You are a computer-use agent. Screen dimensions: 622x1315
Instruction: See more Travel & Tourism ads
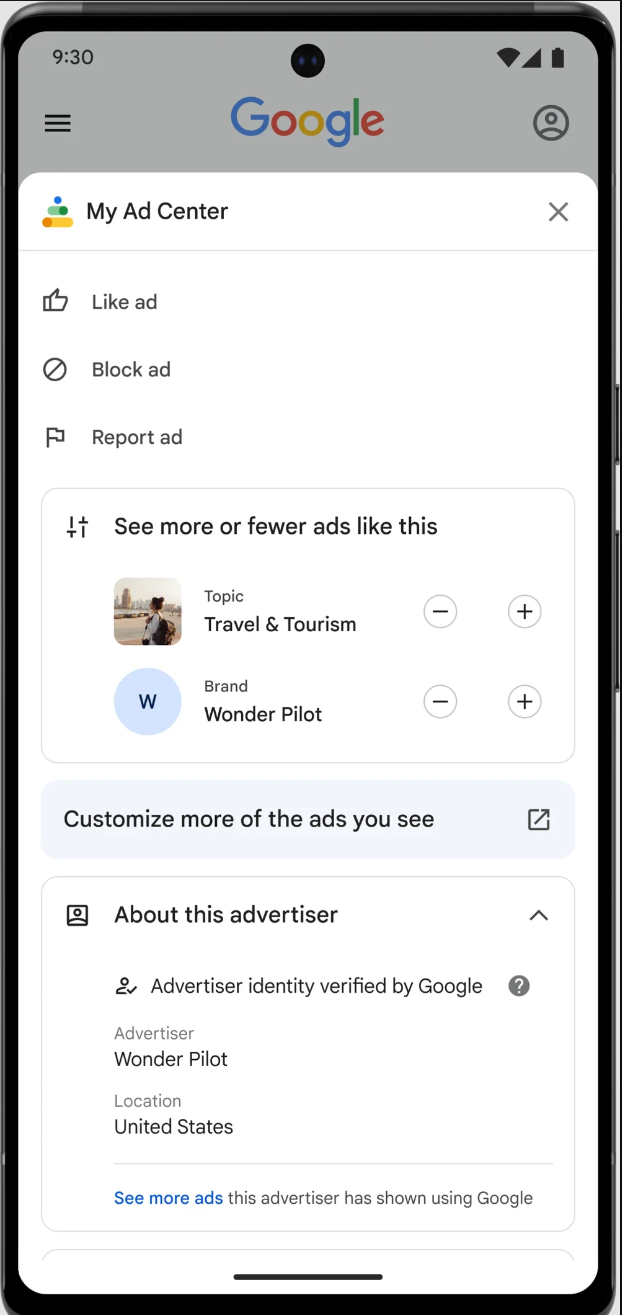pos(525,611)
